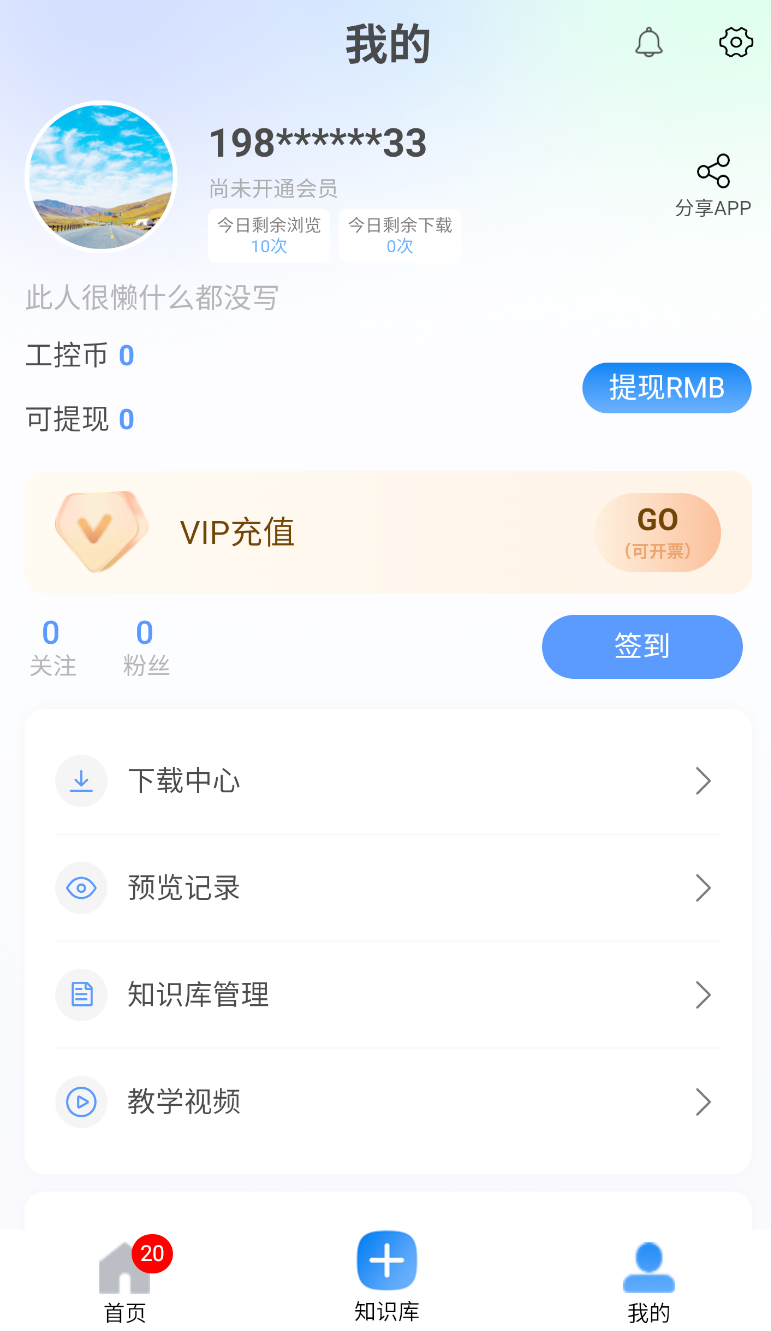Screen dimensions: 771x1331
Task: Tap the 分享APP share icon
Action: pyautogui.click(x=713, y=172)
